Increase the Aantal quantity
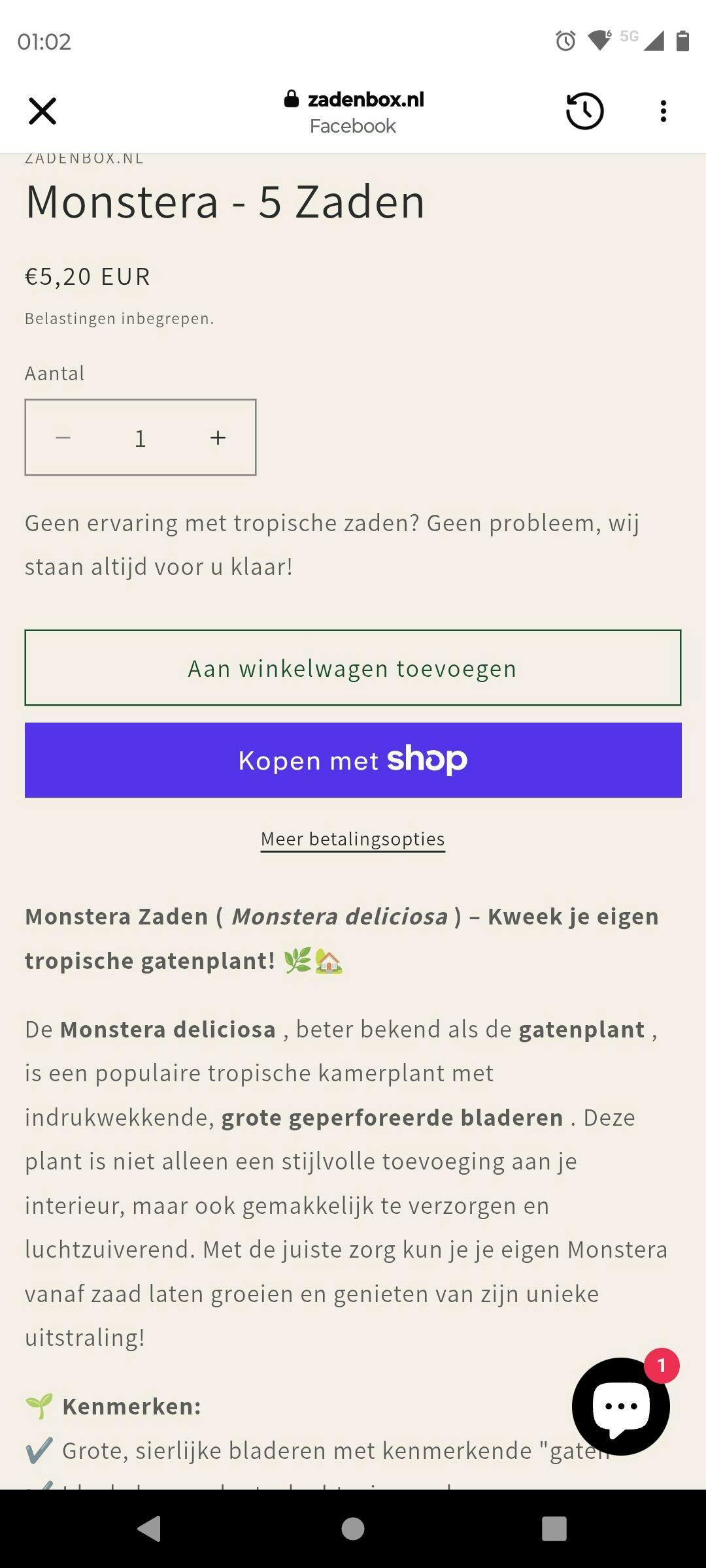 click(218, 438)
